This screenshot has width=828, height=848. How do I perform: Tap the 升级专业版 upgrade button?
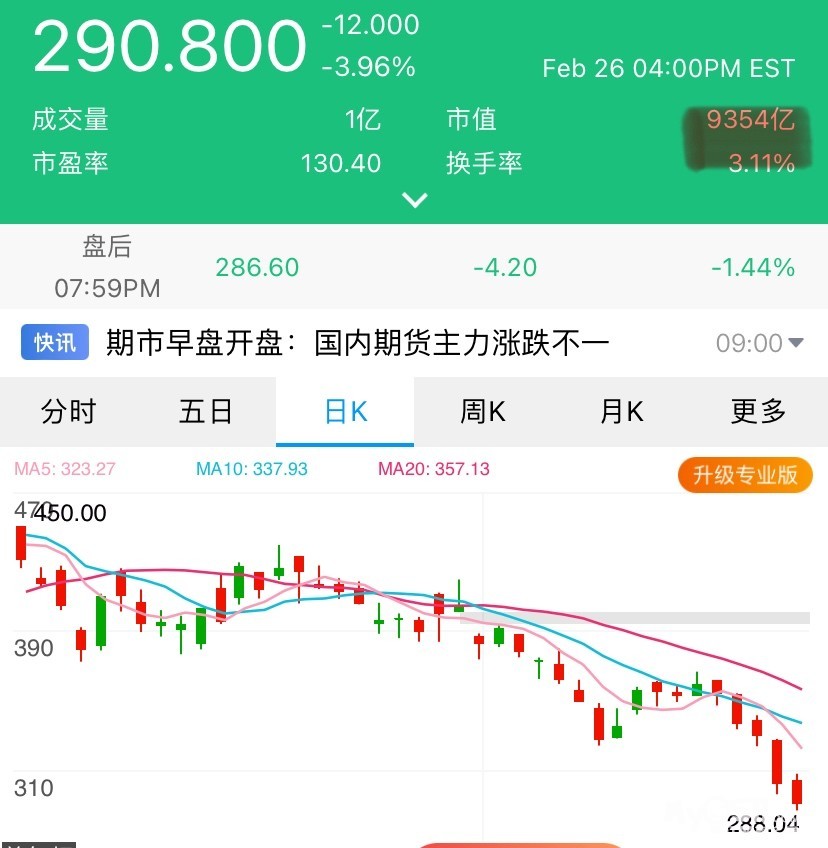745,474
